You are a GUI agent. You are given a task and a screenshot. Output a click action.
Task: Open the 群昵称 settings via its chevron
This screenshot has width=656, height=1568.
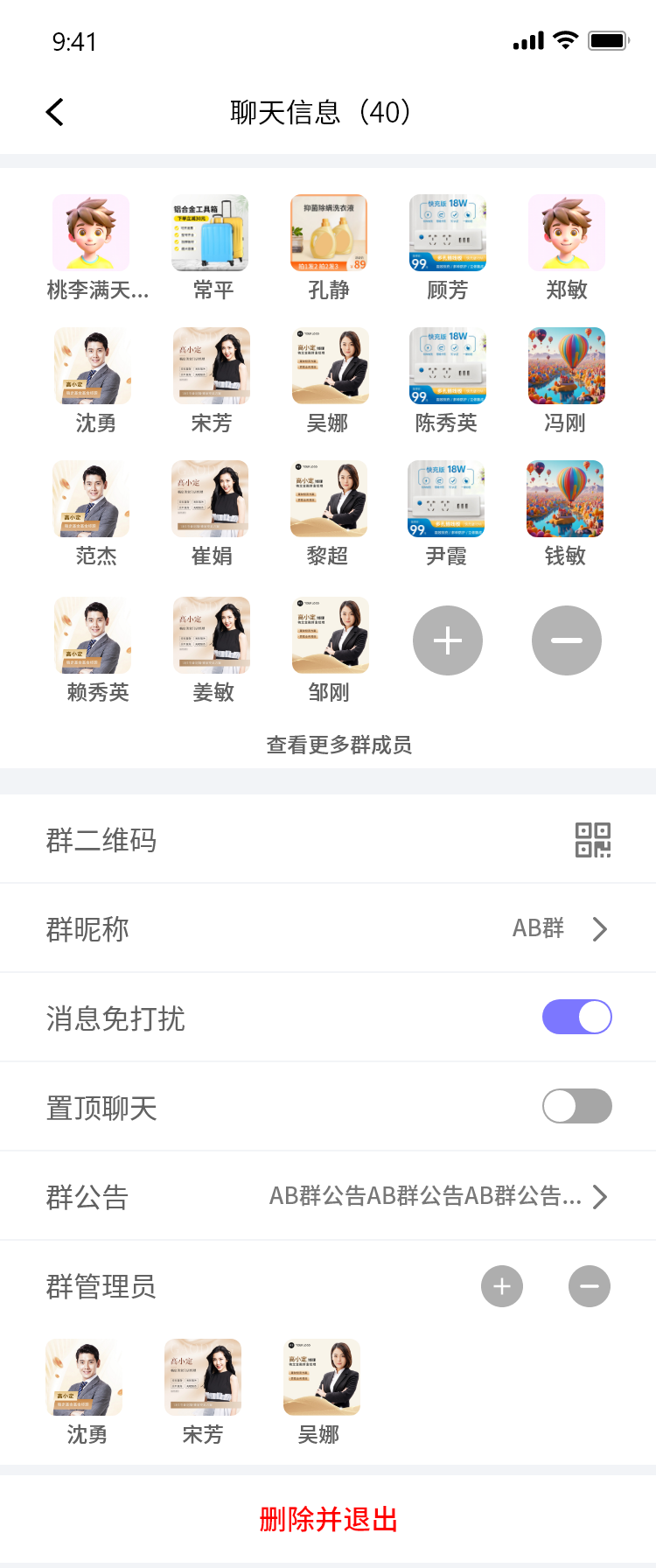tap(600, 927)
